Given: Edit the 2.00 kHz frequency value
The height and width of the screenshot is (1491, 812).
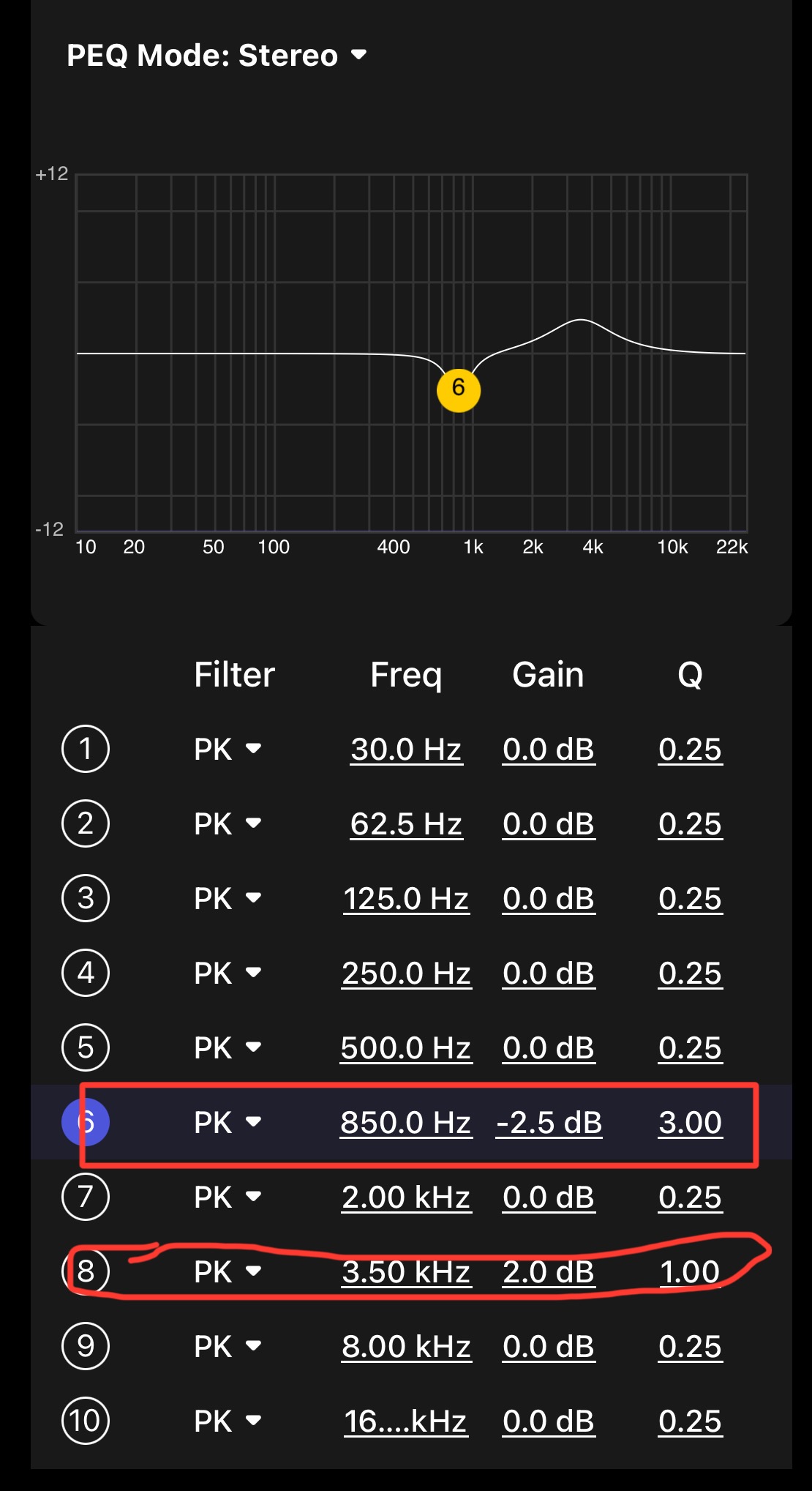Looking at the screenshot, I should point(406,1197).
